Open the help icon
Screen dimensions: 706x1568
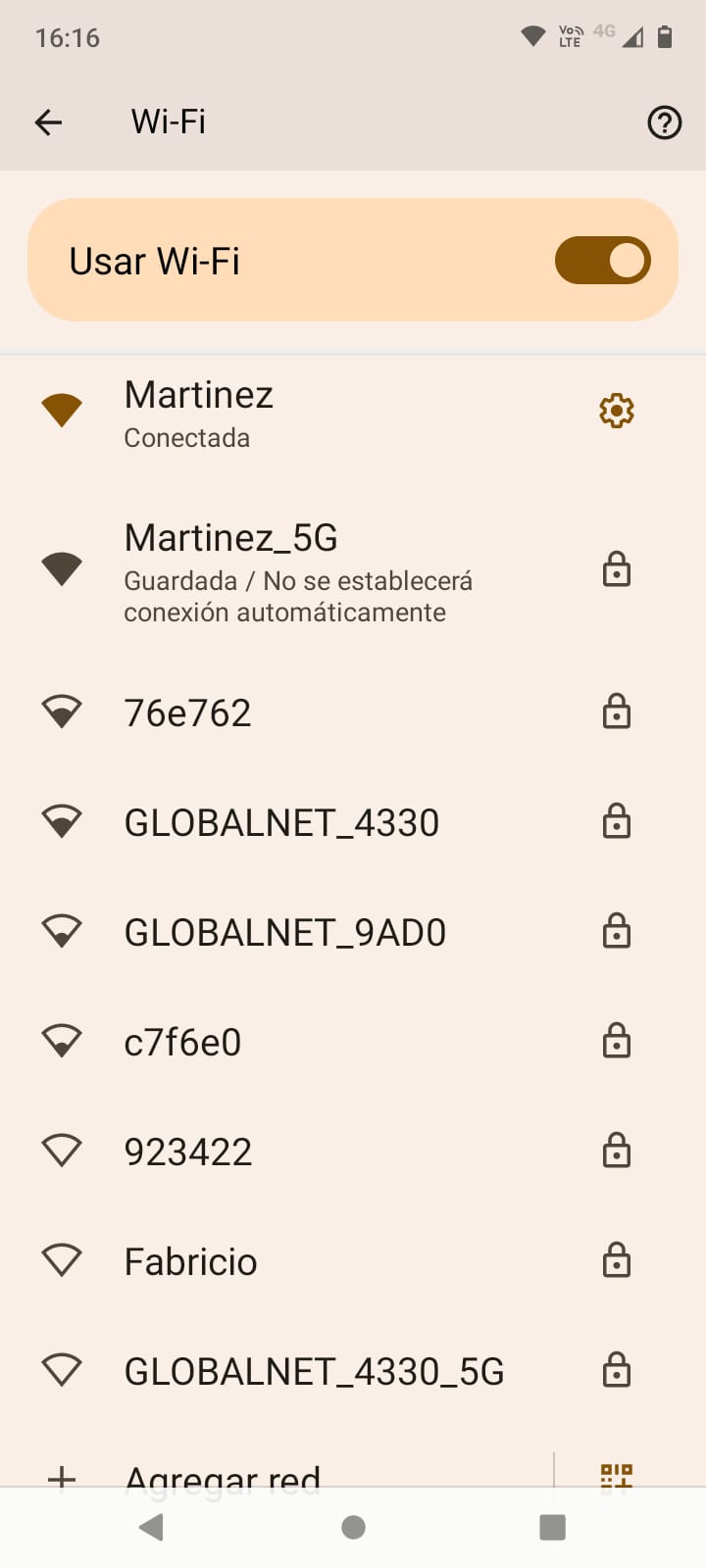(664, 122)
